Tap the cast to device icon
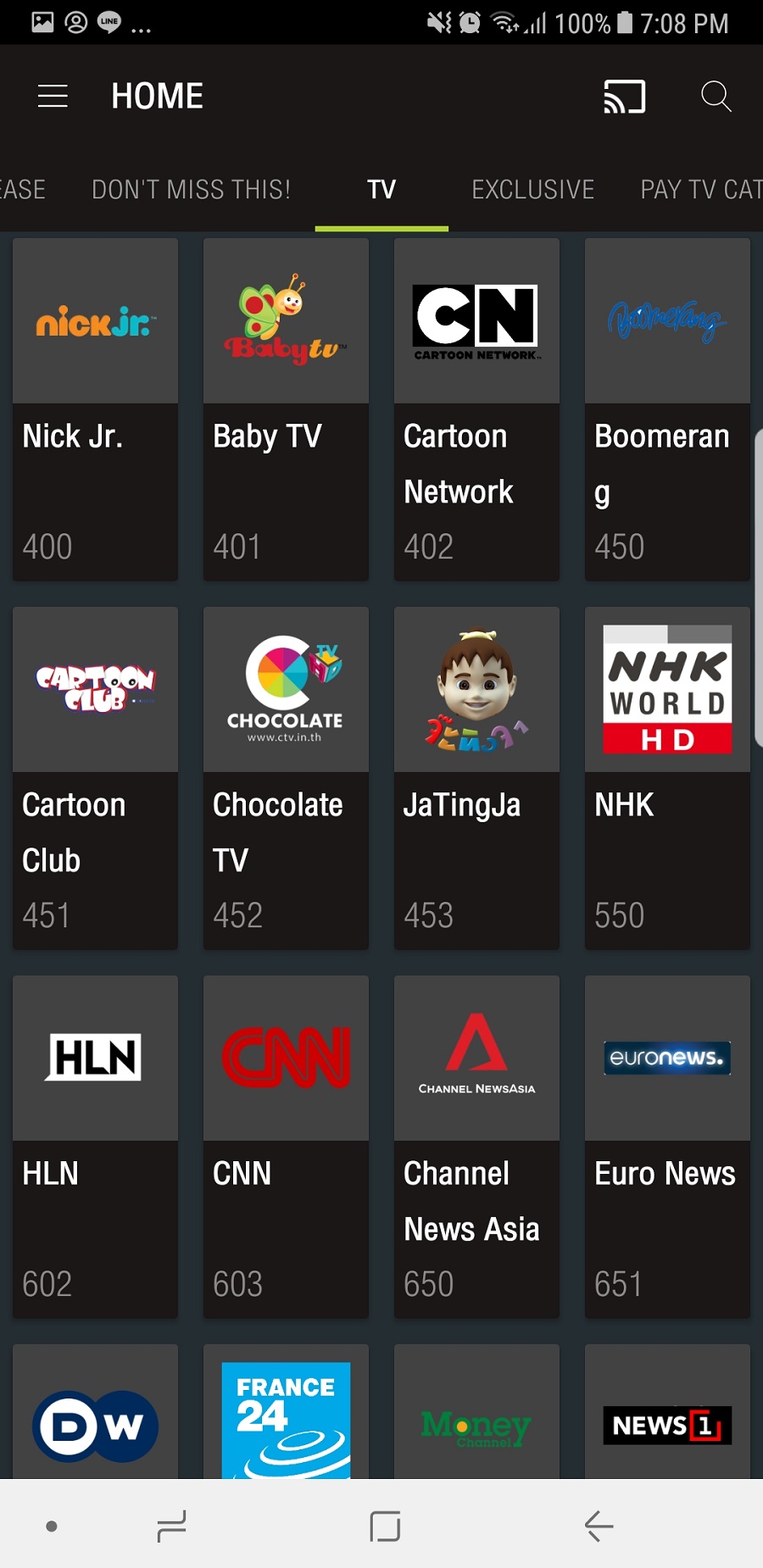Image resolution: width=763 pixels, height=1568 pixels. (624, 96)
